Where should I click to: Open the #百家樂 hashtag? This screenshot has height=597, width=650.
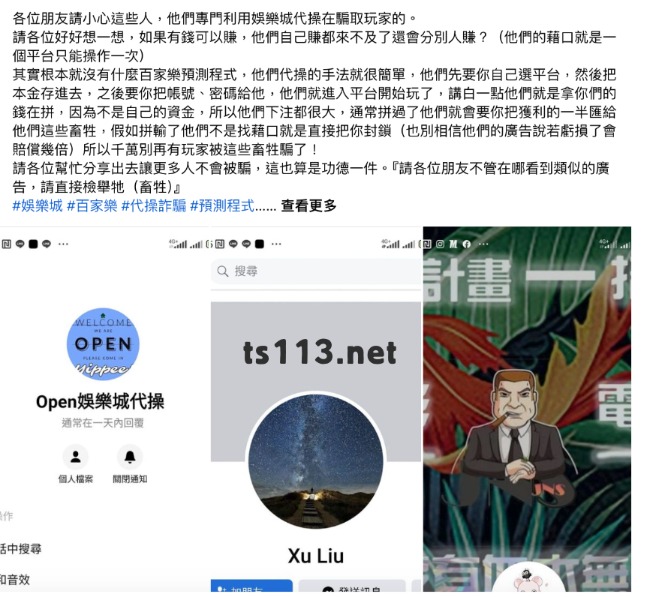[x=92, y=206]
